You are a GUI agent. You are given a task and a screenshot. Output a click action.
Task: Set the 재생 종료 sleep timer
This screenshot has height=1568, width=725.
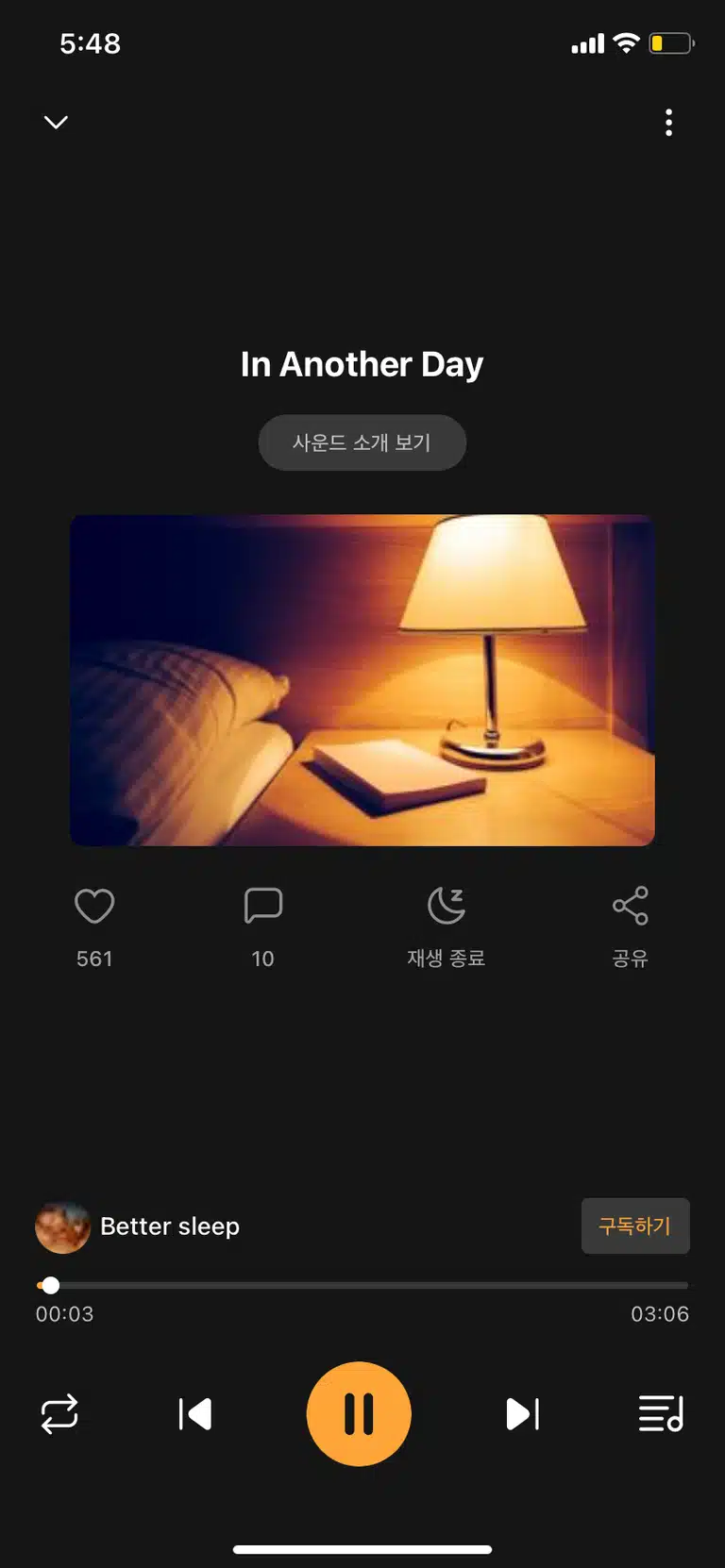click(x=447, y=907)
